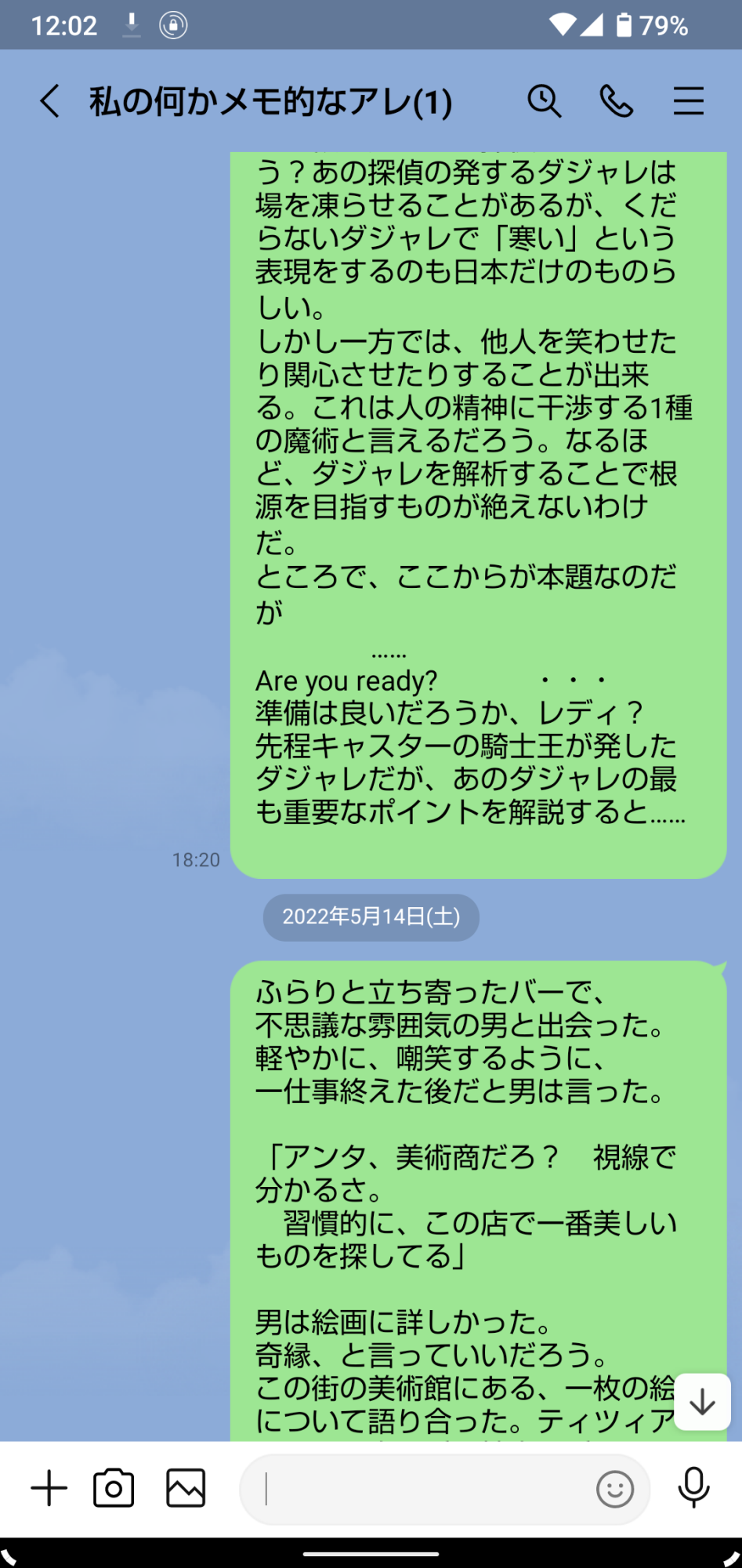This screenshot has width=742, height=1568.
Task: Go back from the memo chat
Action: point(50,101)
